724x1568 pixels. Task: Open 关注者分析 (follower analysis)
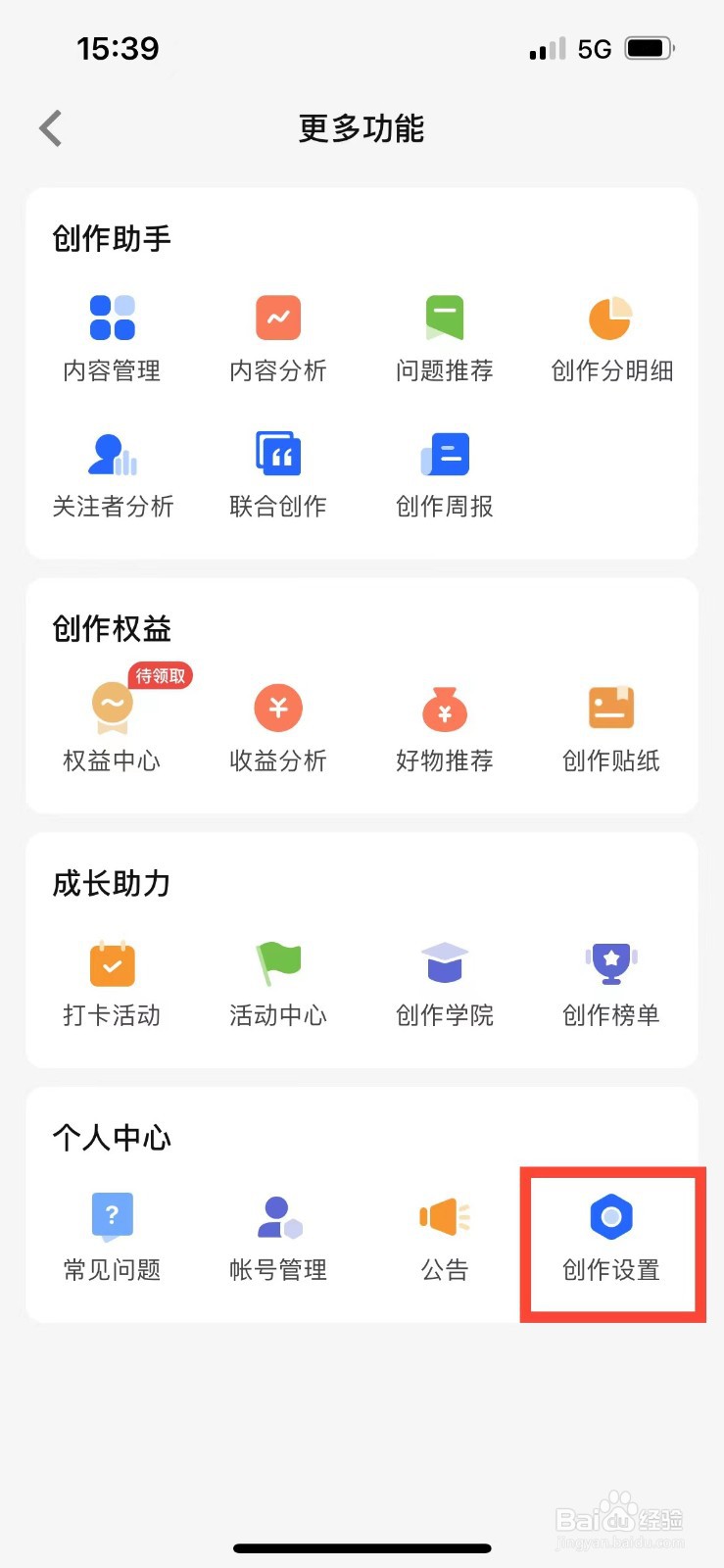(113, 475)
